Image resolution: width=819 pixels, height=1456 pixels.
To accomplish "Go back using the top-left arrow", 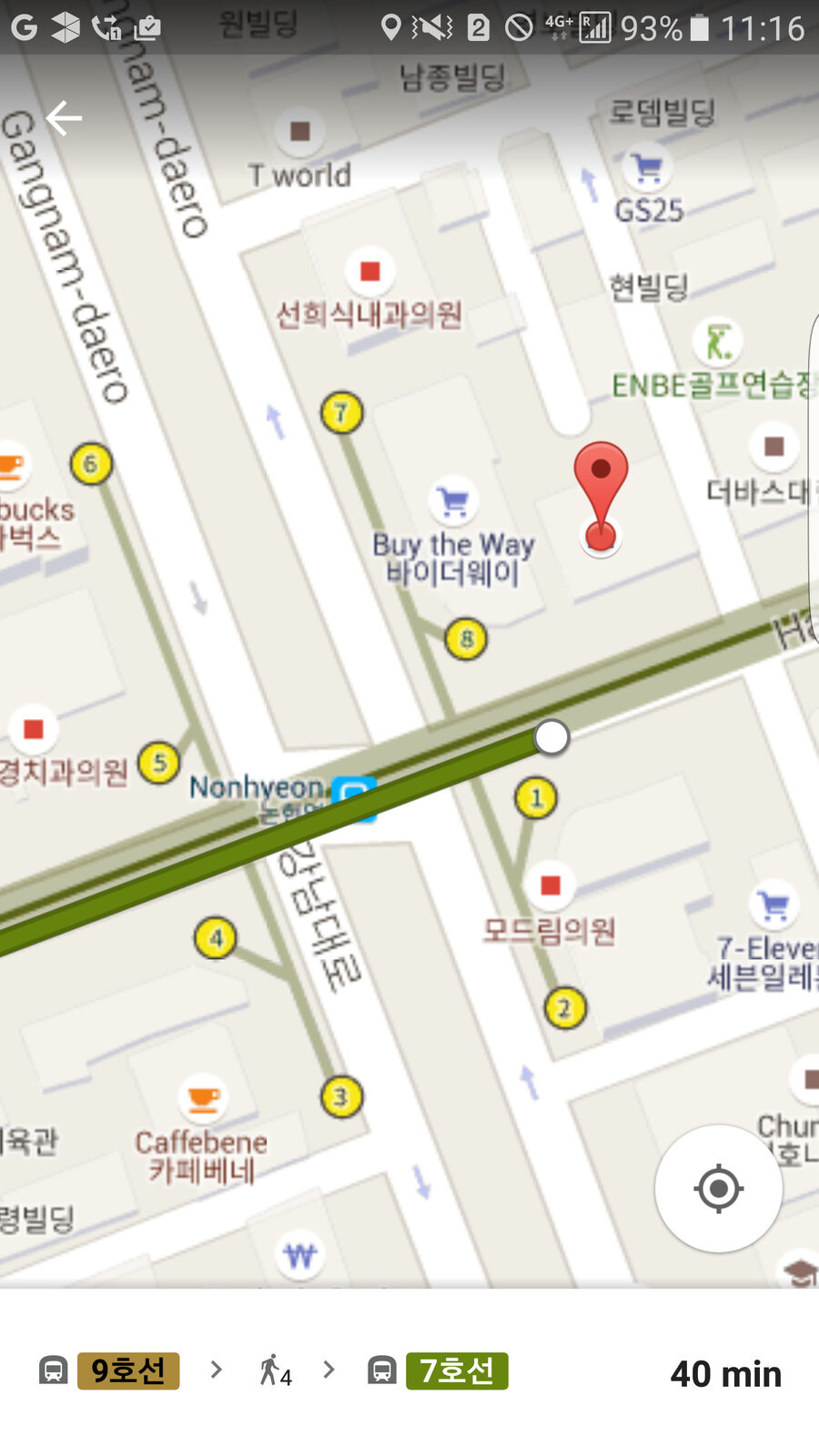I will pos(64,118).
